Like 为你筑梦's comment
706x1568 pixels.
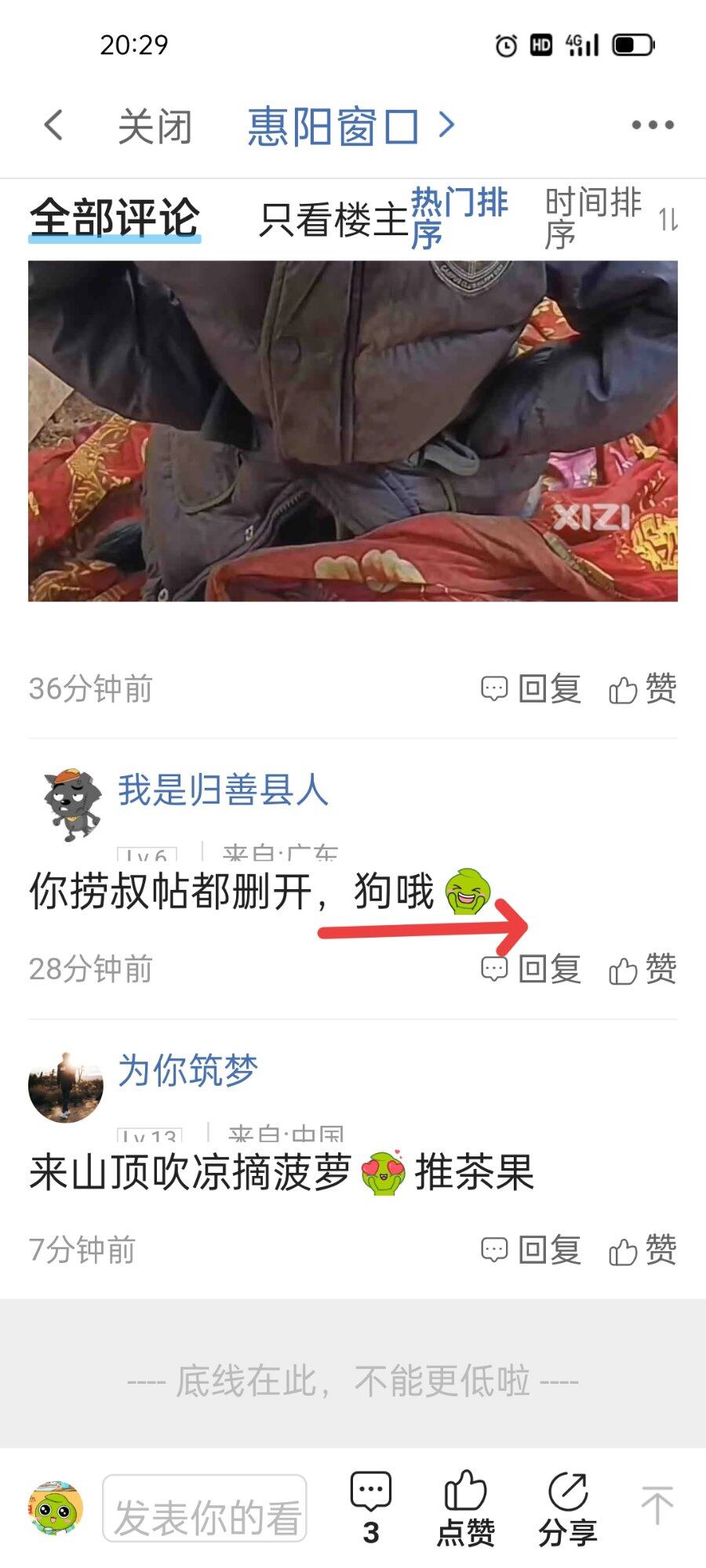642,1250
